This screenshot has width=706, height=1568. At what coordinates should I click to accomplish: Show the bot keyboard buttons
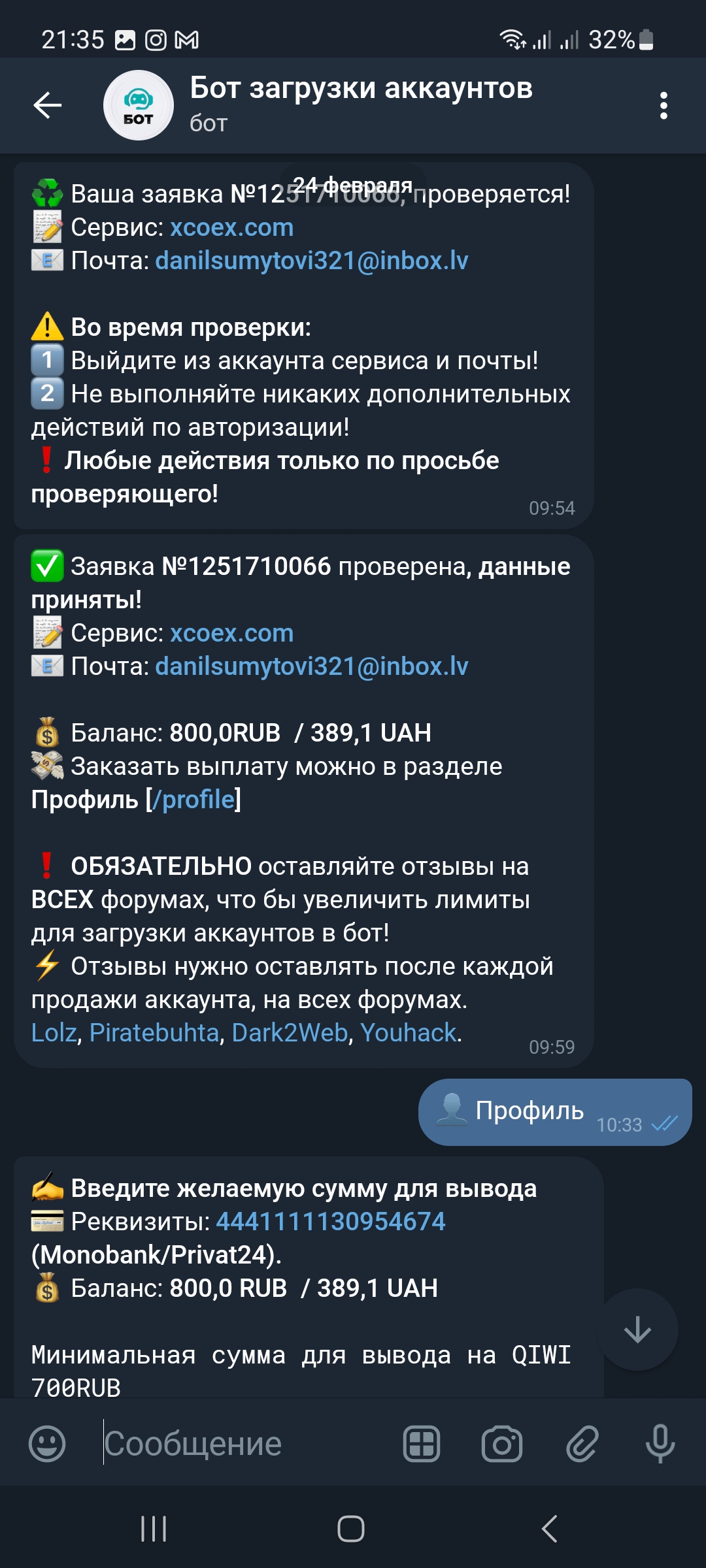(x=422, y=1444)
